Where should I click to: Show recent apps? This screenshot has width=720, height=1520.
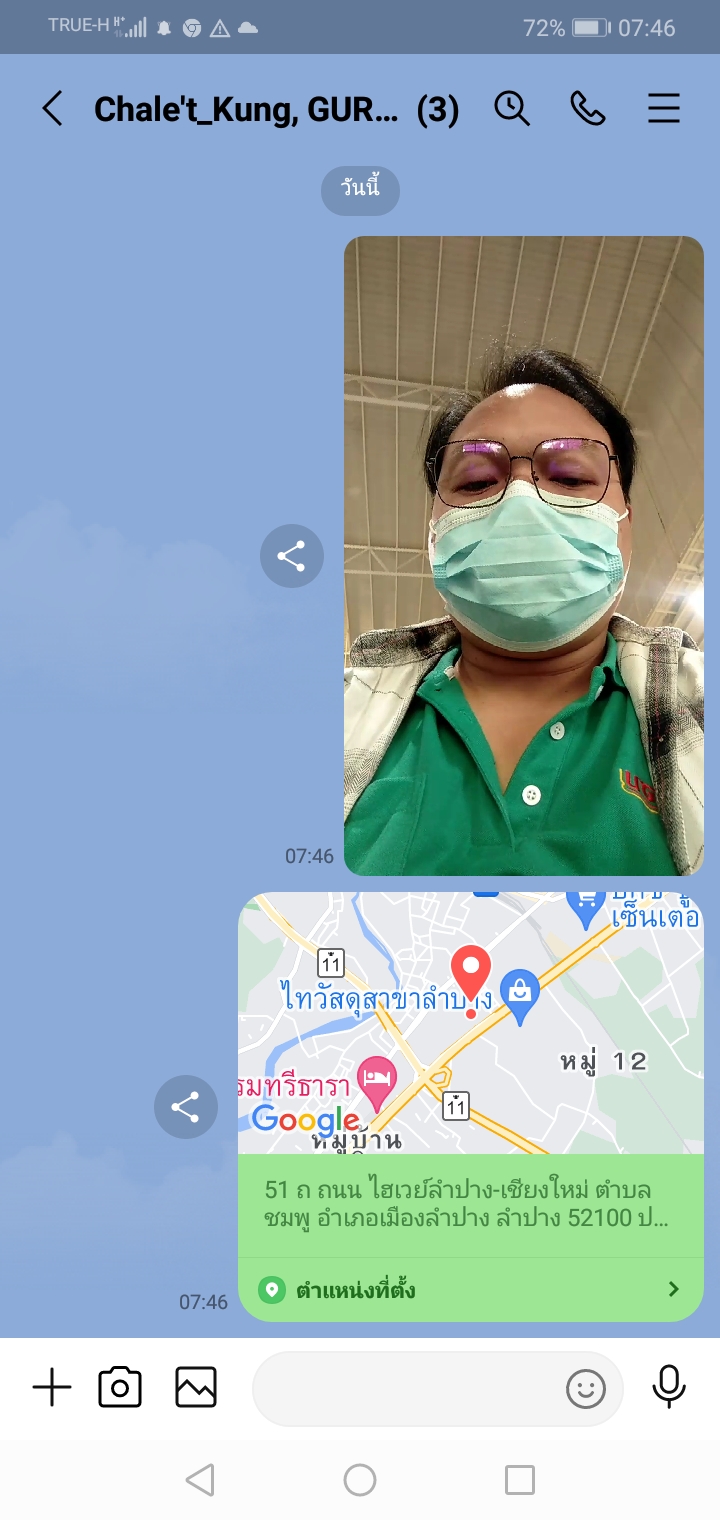[x=520, y=1480]
